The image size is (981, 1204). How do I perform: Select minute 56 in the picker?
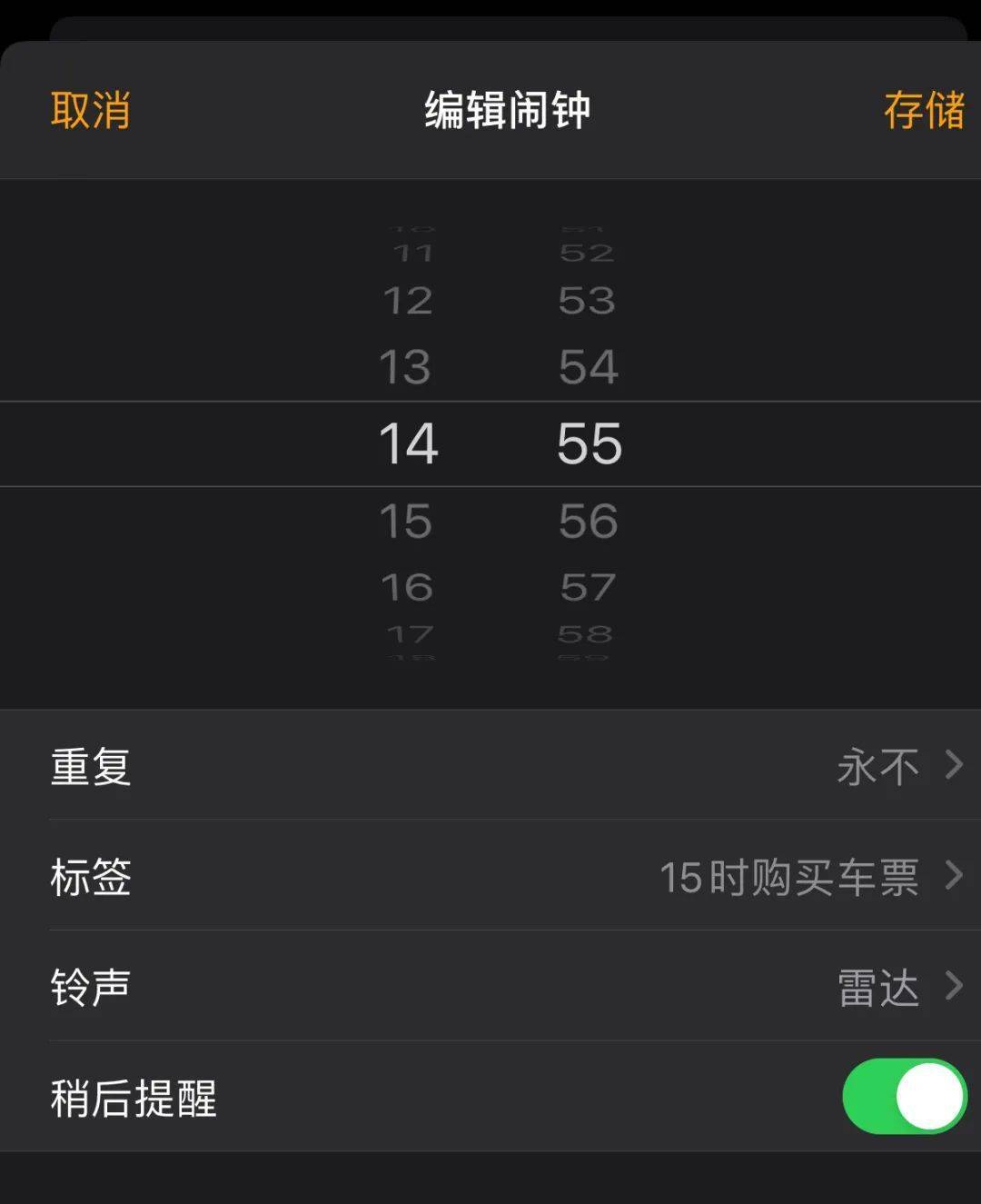pos(589,521)
